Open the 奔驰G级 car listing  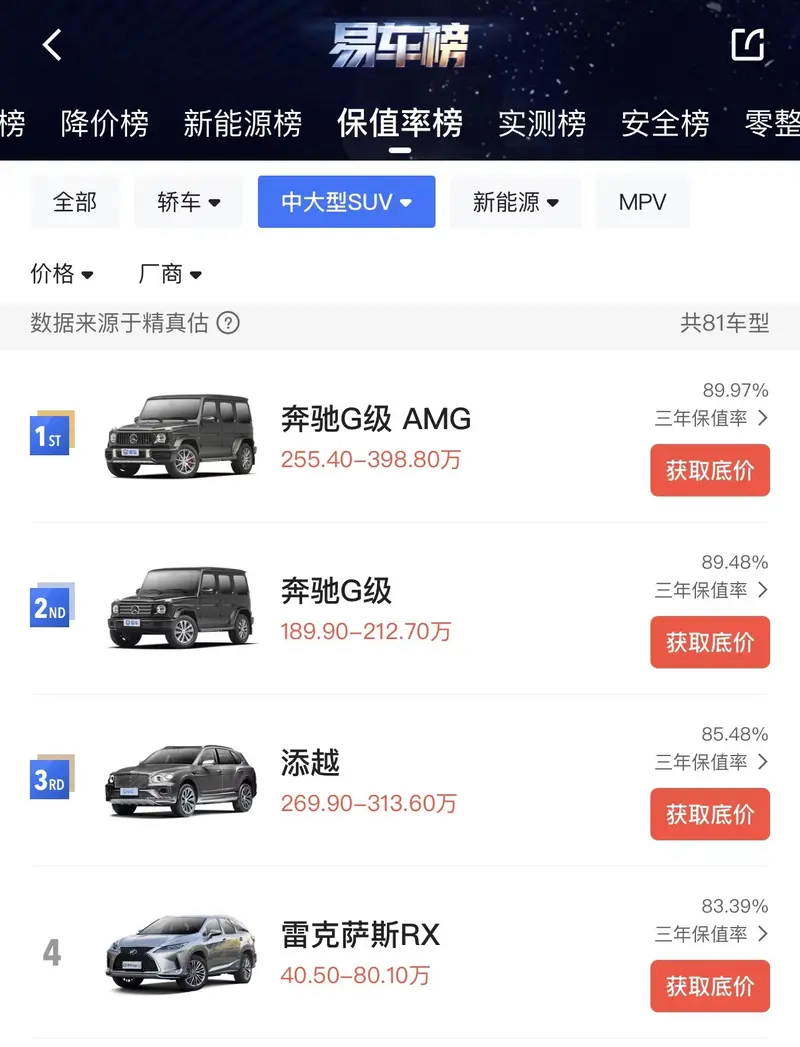pyautogui.click(x=336, y=591)
